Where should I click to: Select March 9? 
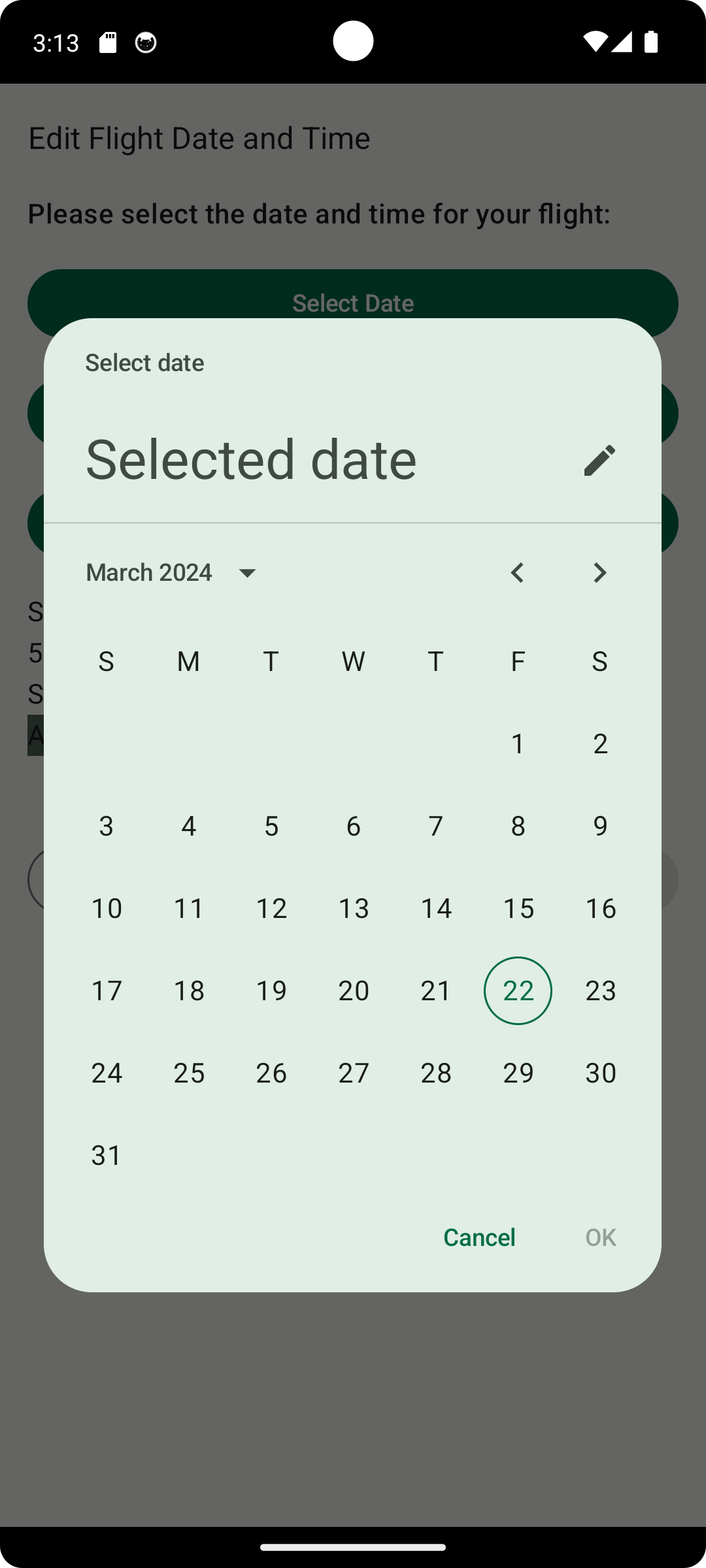[600, 826]
